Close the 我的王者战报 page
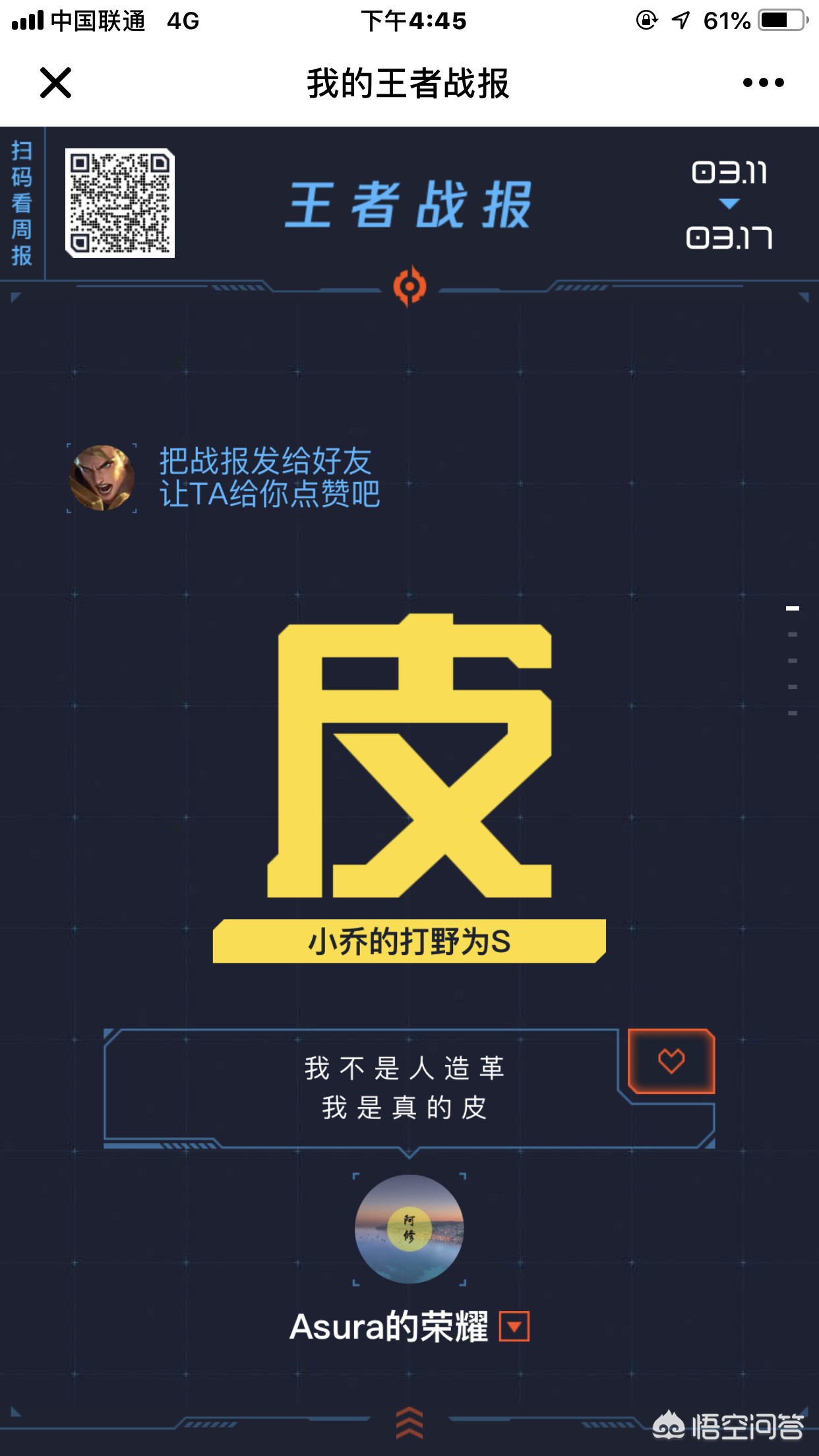Image resolution: width=819 pixels, height=1456 pixels. pos(55,83)
